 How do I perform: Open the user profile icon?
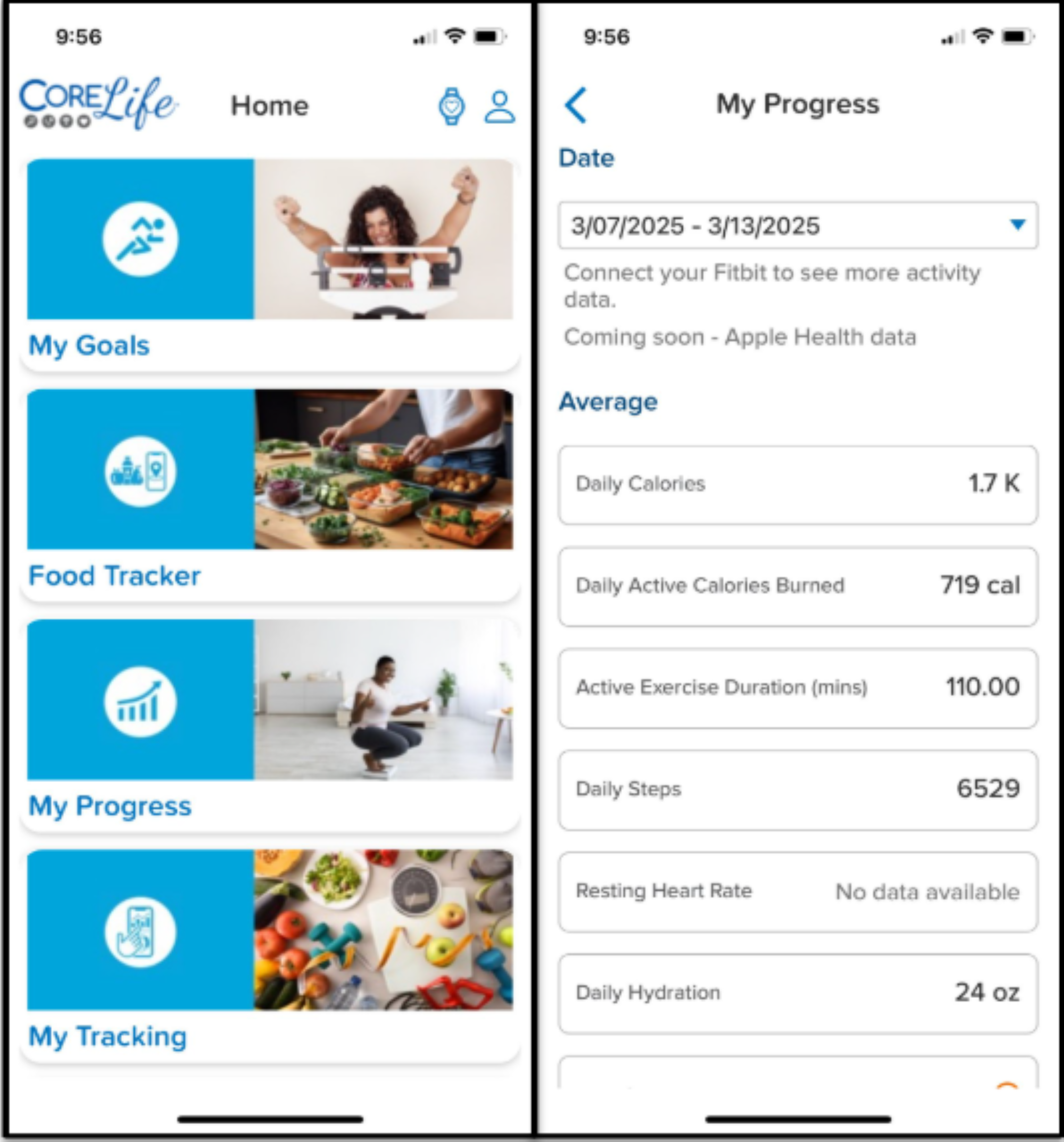[x=499, y=106]
